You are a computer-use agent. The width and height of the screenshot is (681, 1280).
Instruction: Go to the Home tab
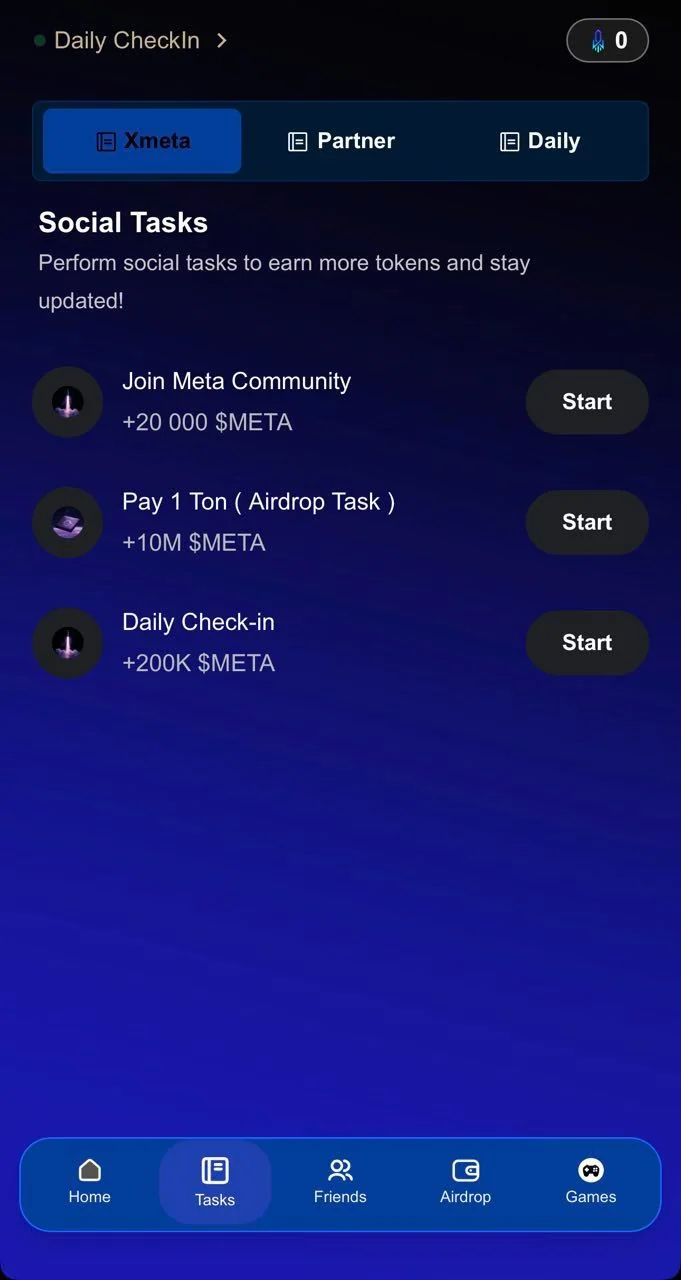pyautogui.click(x=90, y=1182)
